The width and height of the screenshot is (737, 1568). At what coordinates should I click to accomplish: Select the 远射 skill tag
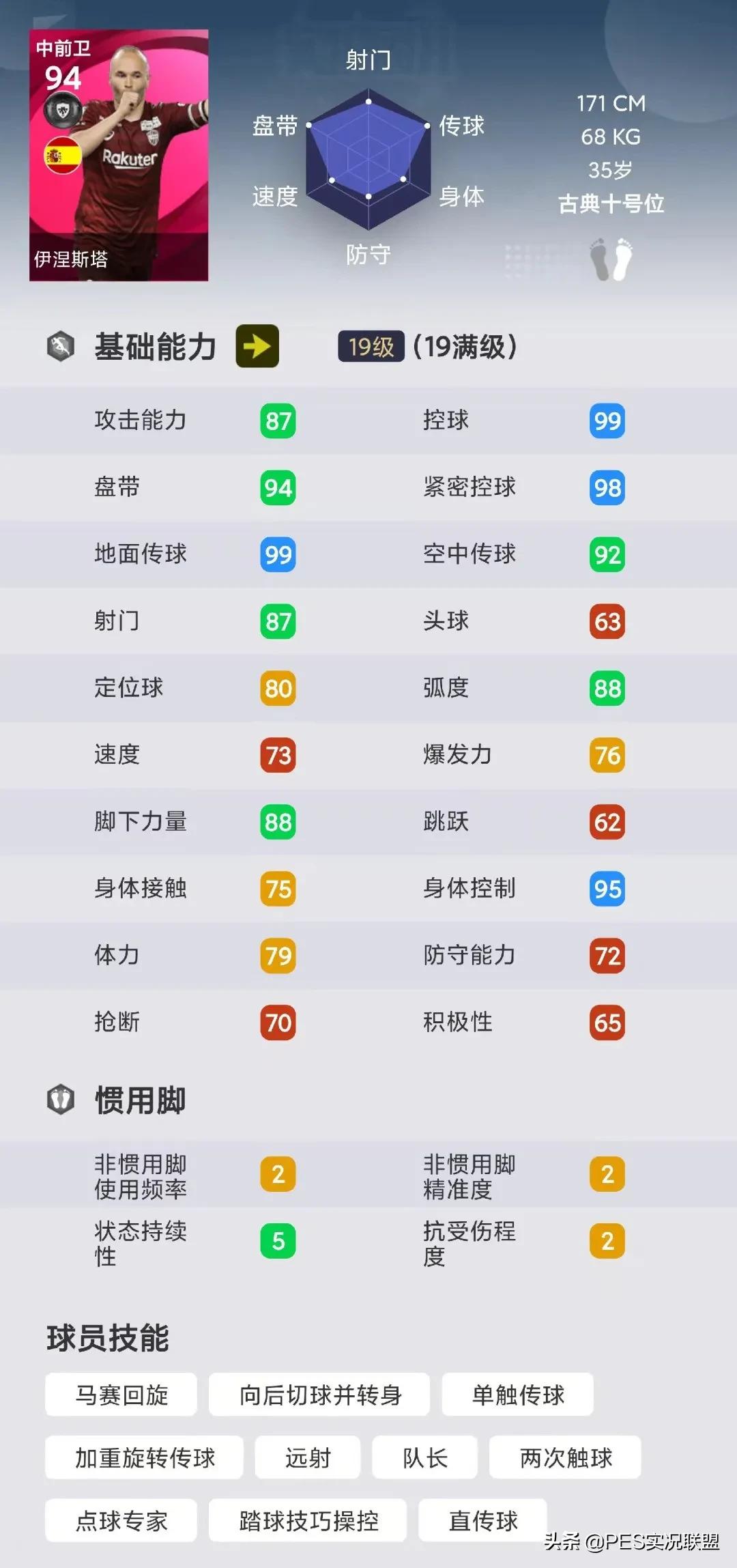(x=306, y=1457)
